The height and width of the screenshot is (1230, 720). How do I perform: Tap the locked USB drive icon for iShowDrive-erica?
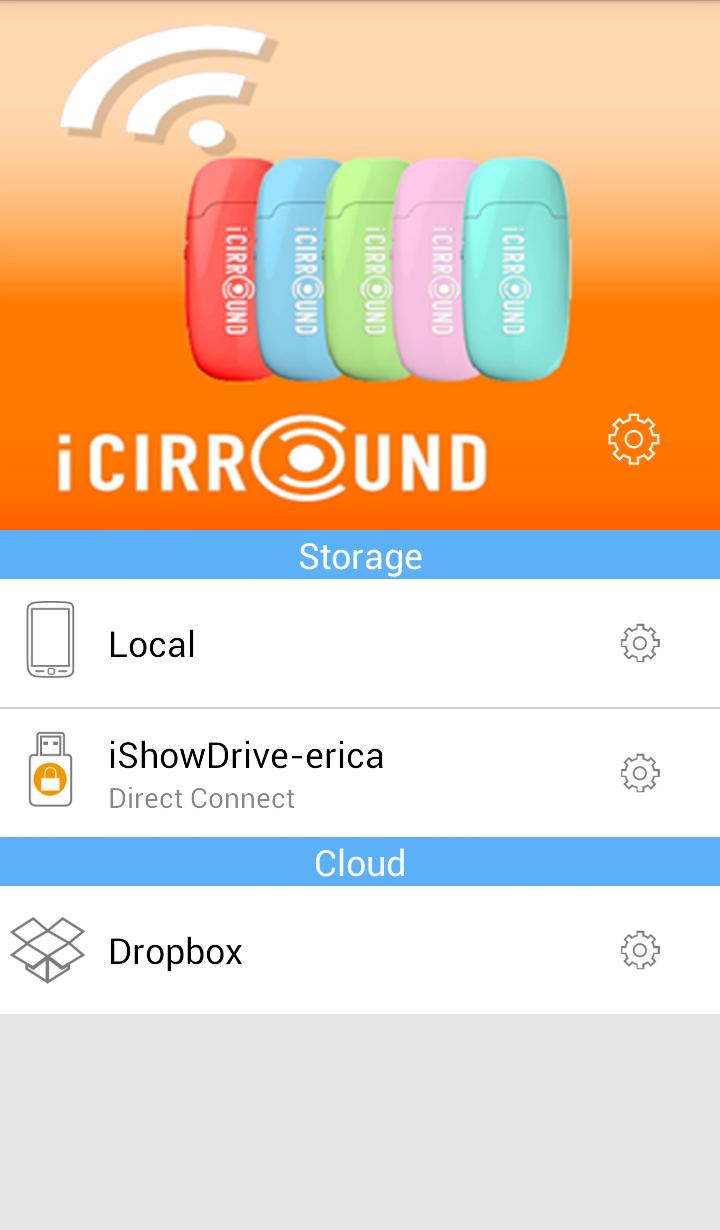pos(47,770)
